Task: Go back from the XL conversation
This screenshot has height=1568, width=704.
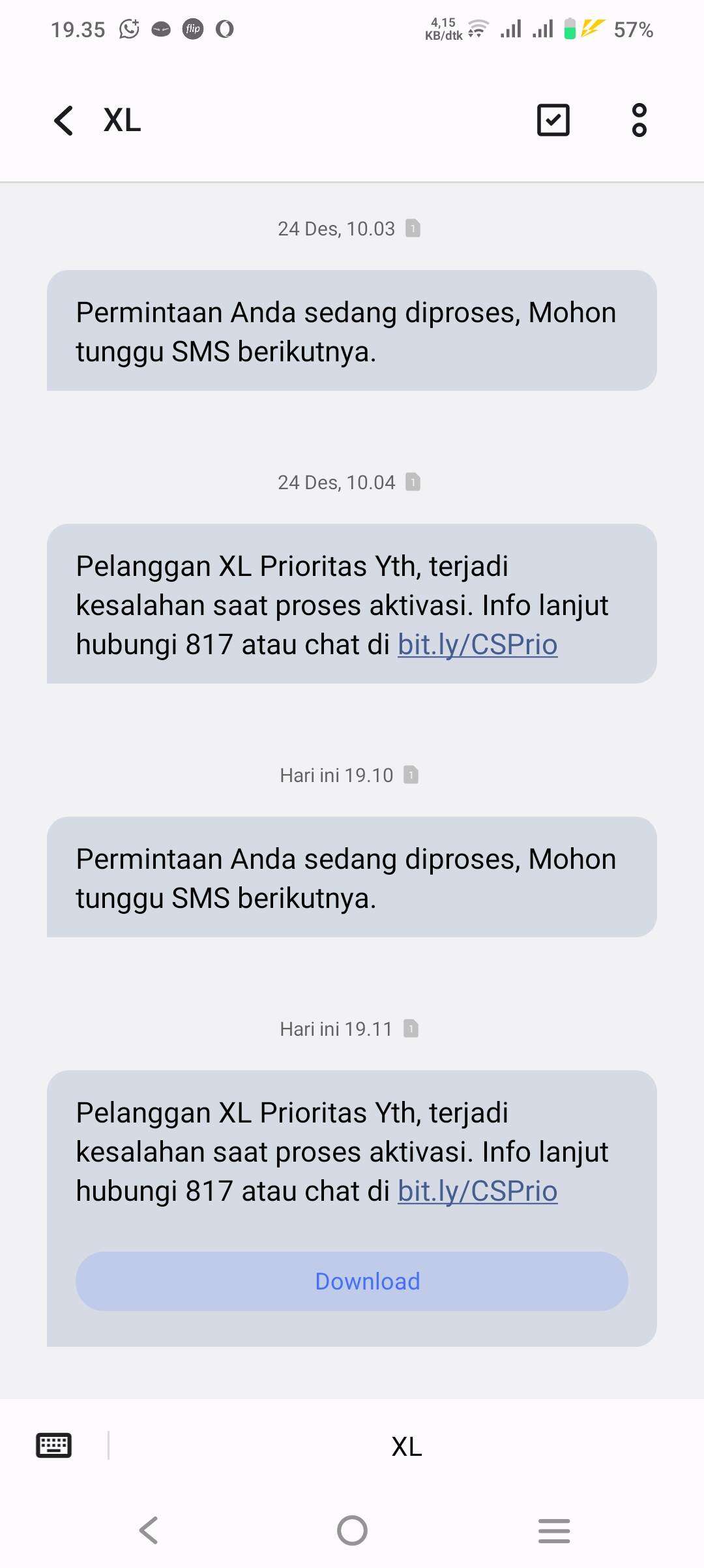Action: click(64, 121)
